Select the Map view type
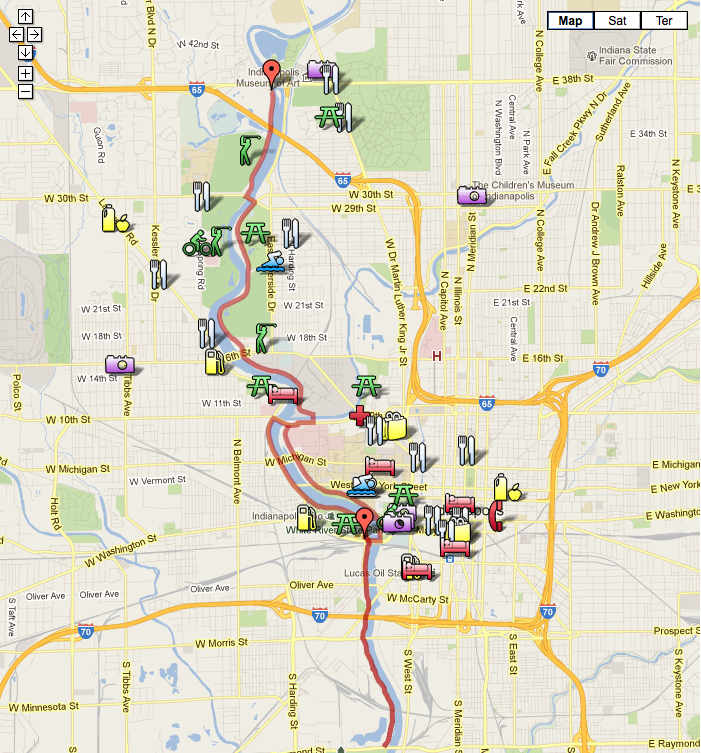The image size is (701, 753). [x=571, y=20]
